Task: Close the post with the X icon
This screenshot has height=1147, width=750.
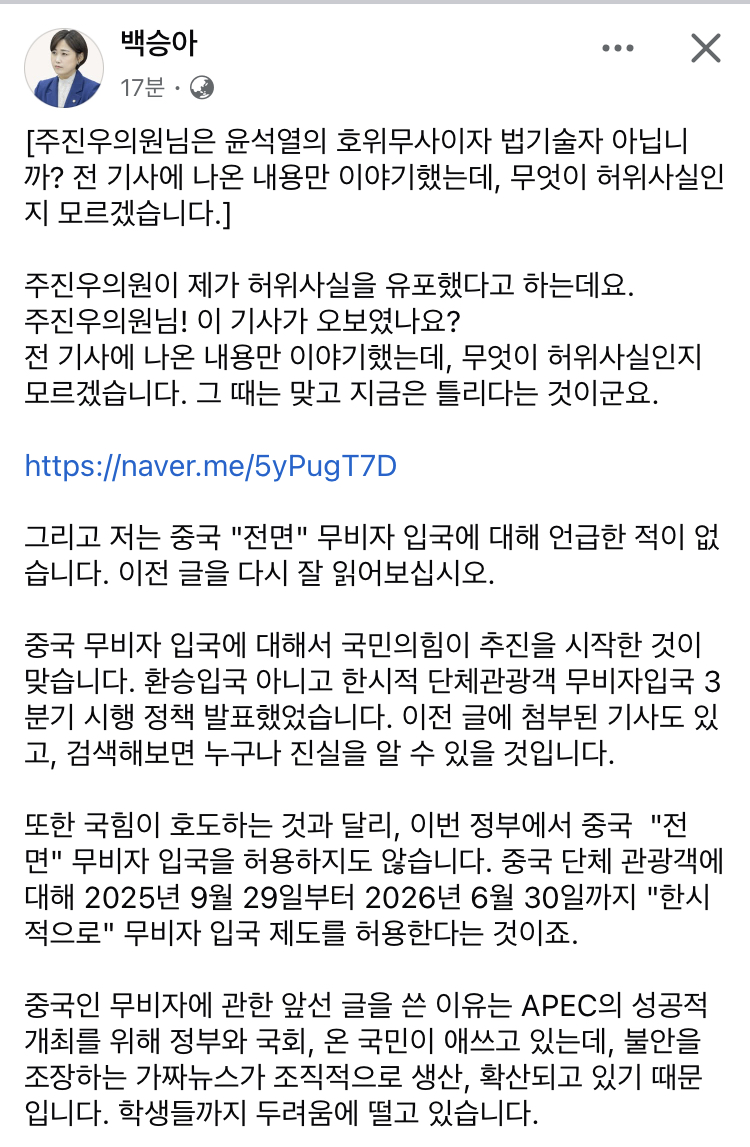Action: 706,48
